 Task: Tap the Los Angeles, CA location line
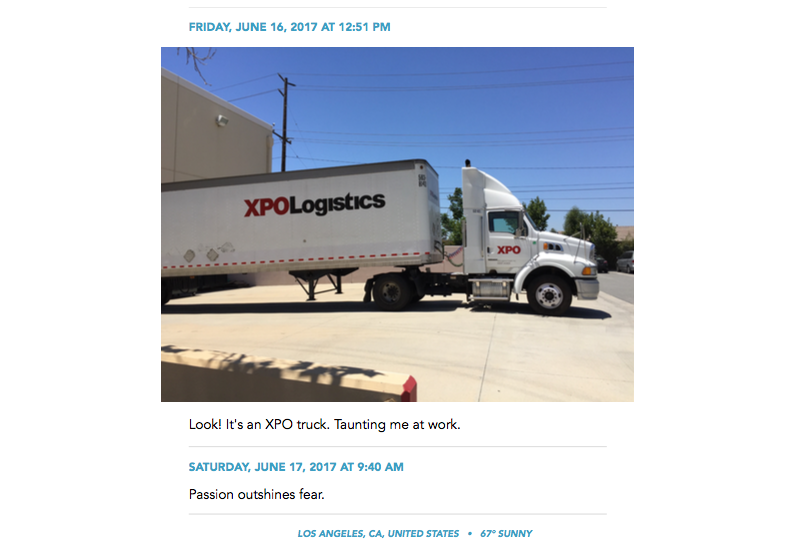click(378, 534)
